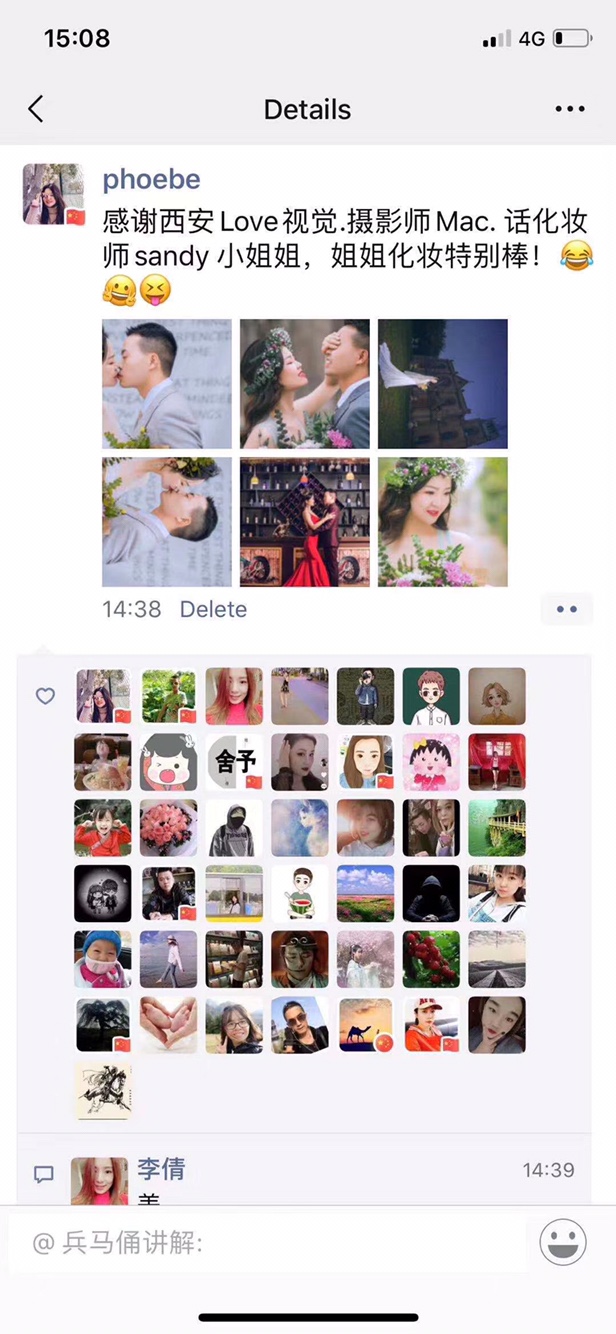Open the like/comment two-dot button
The width and height of the screenshot is (616, 1334).
point(567,609)
